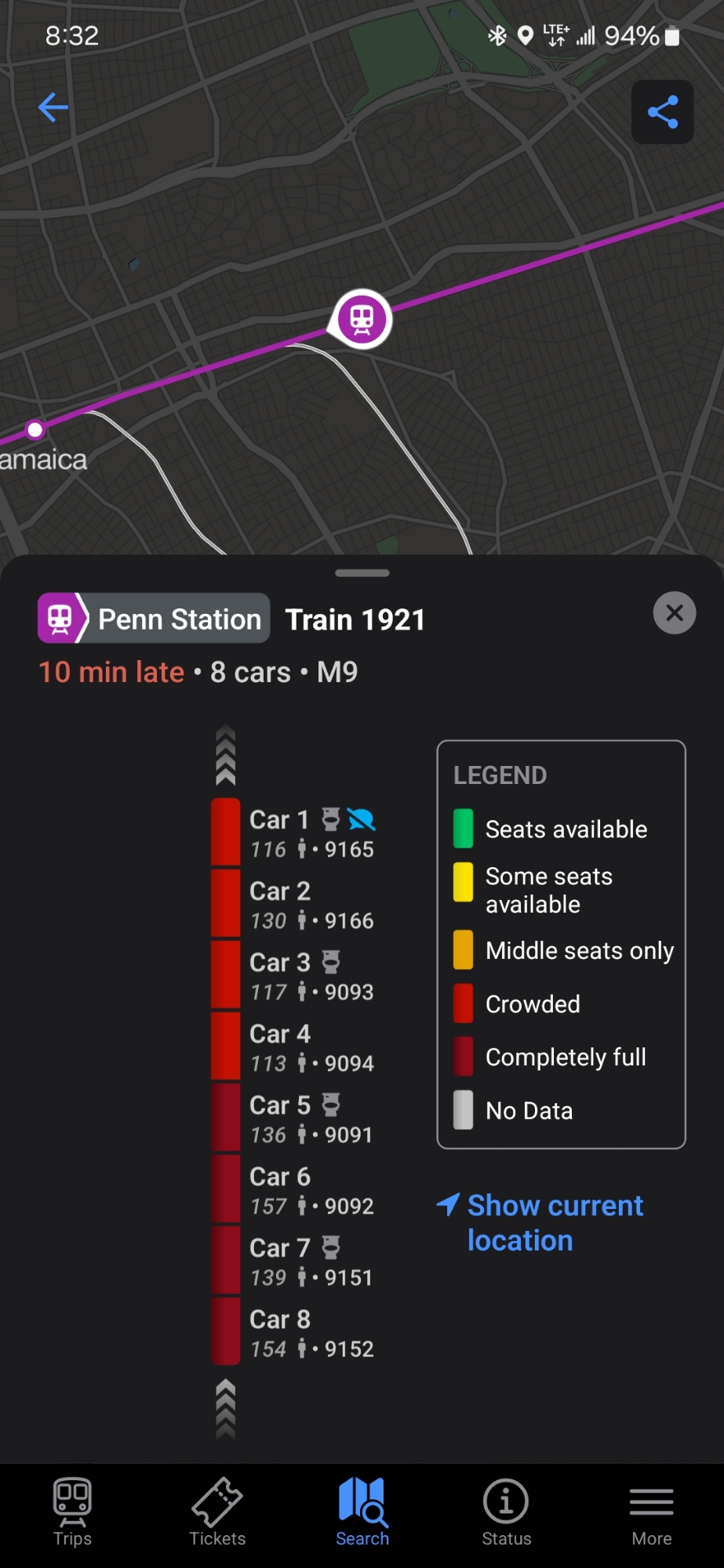Select the Search tab
Image resolution: width=724 pixels, height=1568 pixels.
pos(362,1511)
